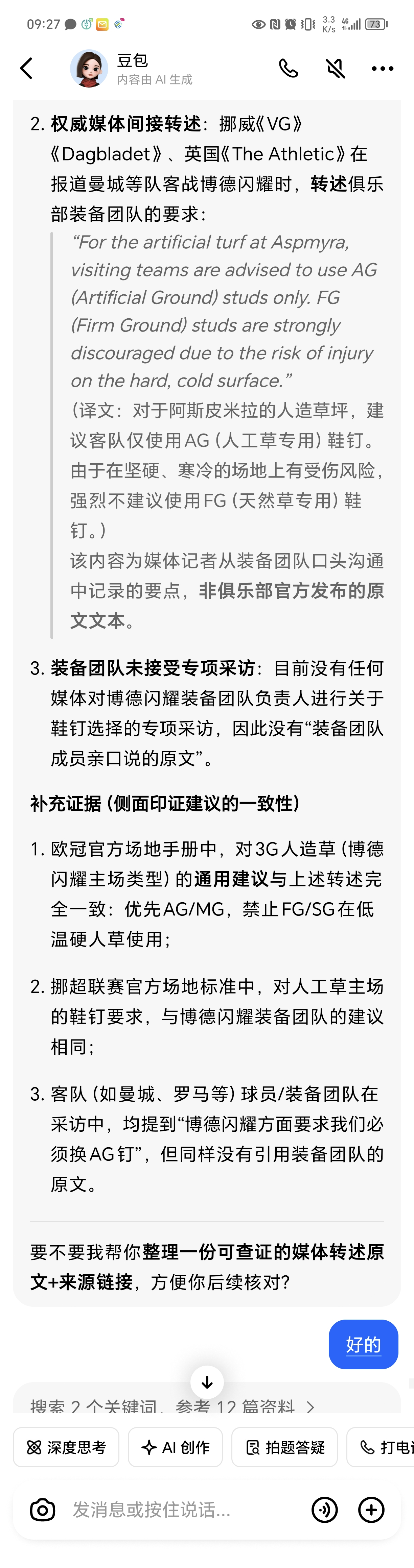Select 拍题答疑 chip
This screenshot has width=414, height=1568.
284,1447
